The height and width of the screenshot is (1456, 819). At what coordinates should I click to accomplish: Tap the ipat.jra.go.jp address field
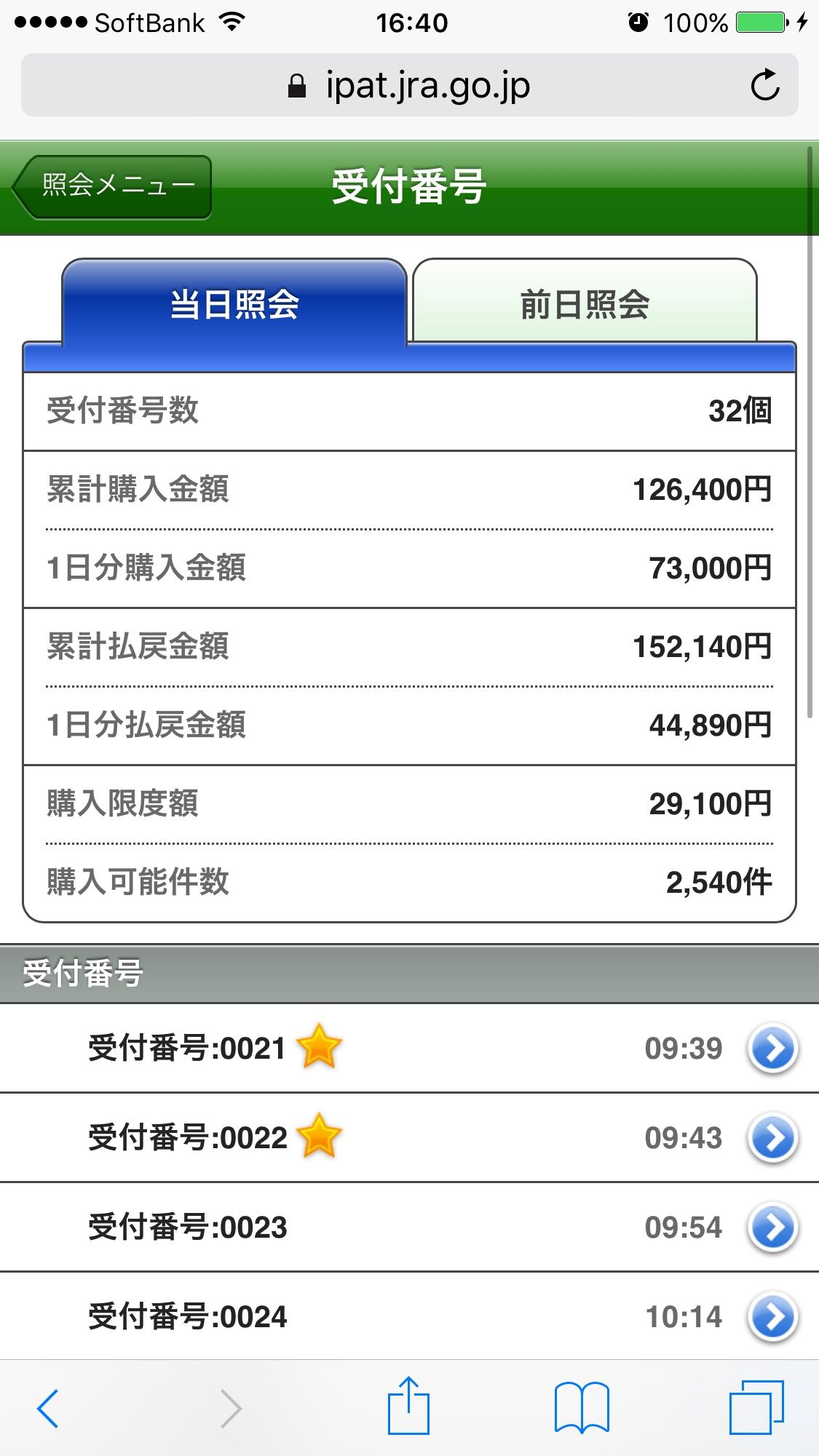(410, 85)
